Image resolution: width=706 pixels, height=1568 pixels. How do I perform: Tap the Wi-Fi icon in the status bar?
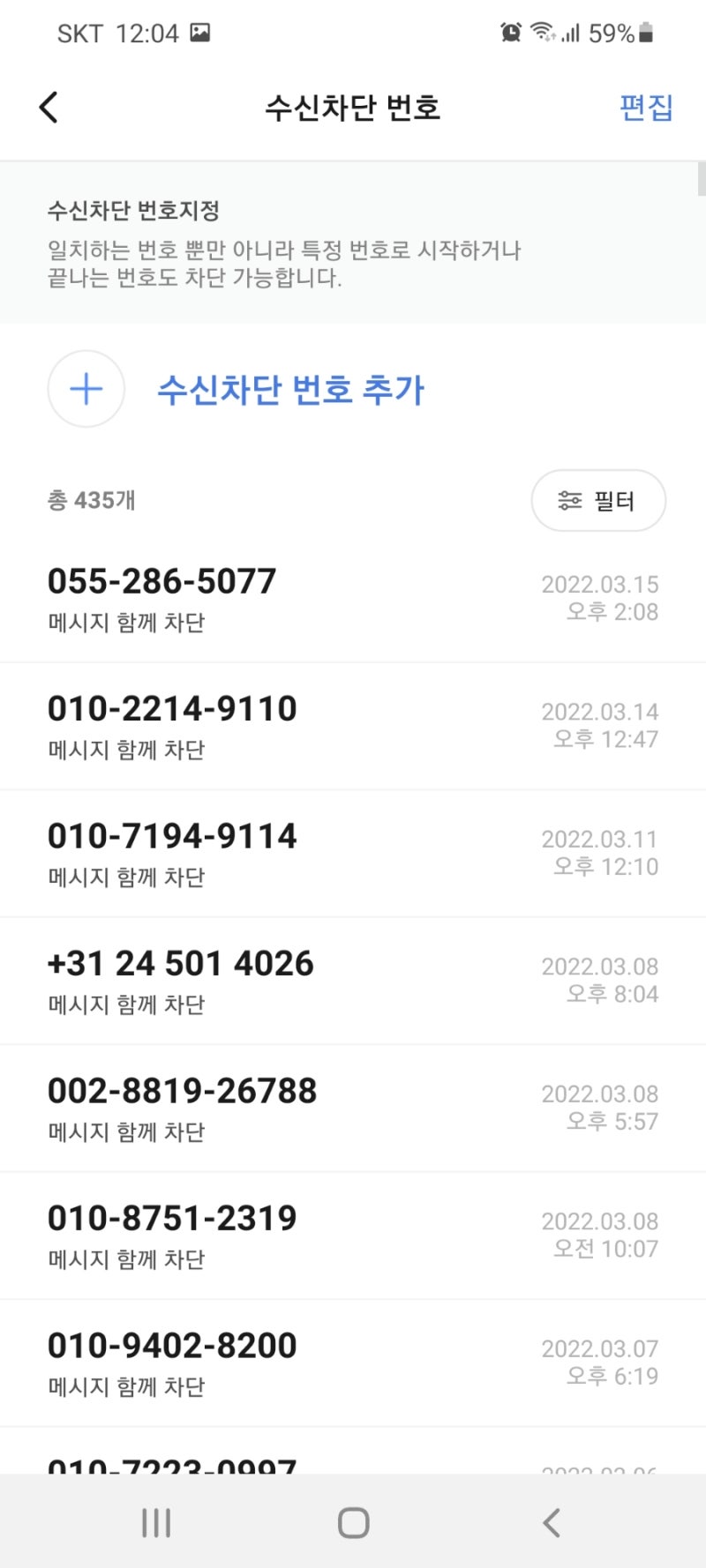click(541, 32)
